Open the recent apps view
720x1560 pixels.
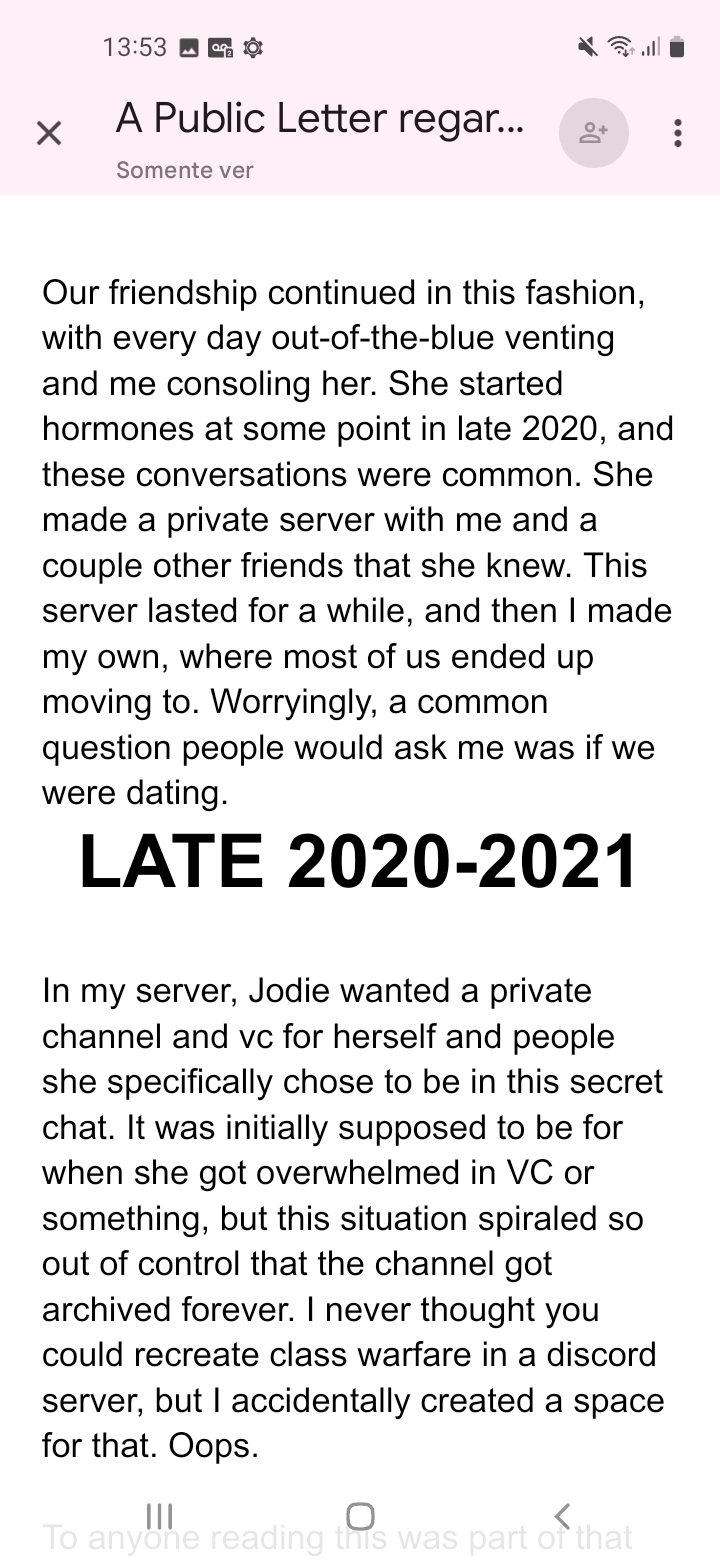(x=159, y=1516)
